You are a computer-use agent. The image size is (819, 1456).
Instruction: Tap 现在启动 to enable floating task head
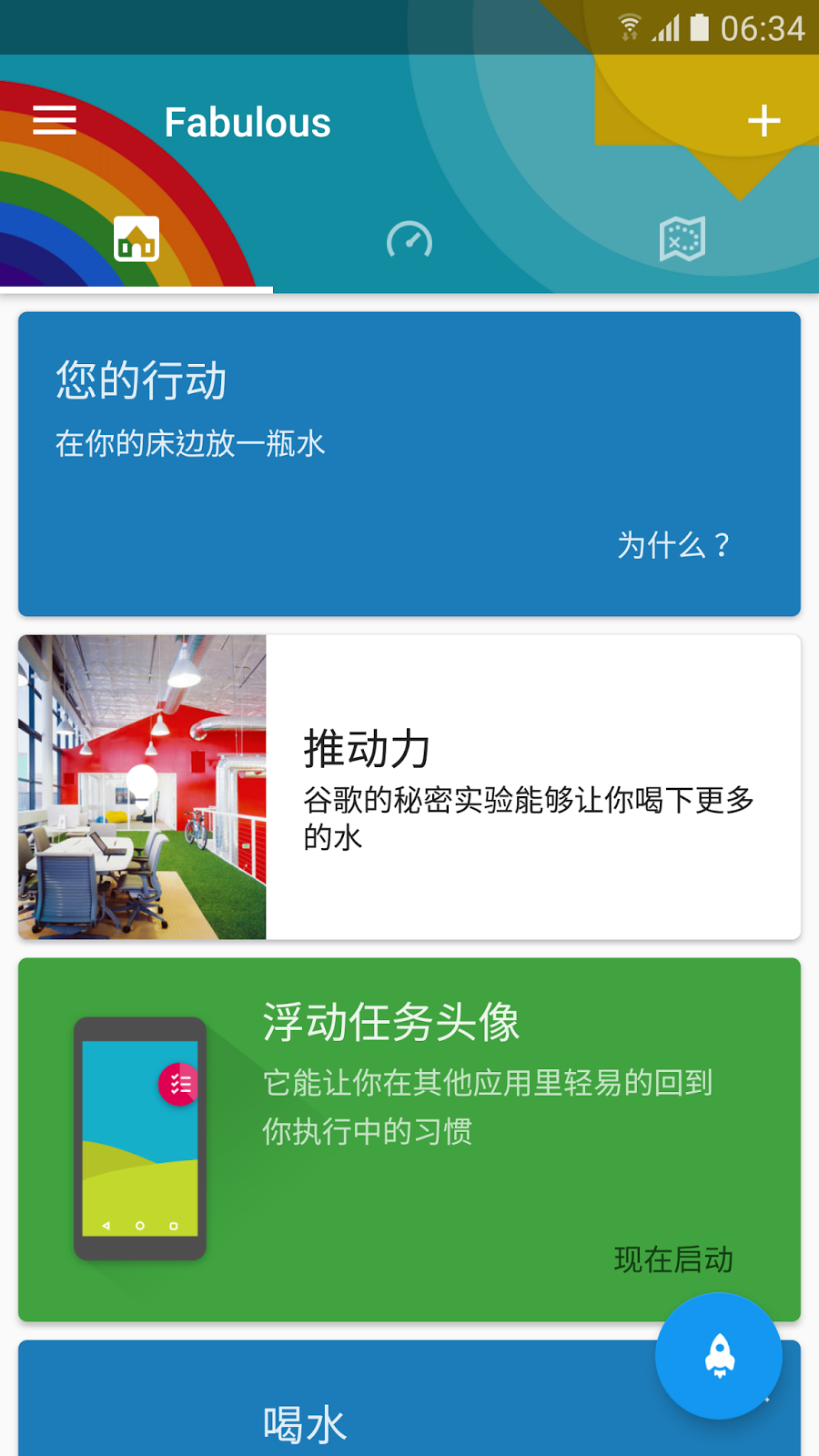pyautogui.click(x=673, y=1259)
